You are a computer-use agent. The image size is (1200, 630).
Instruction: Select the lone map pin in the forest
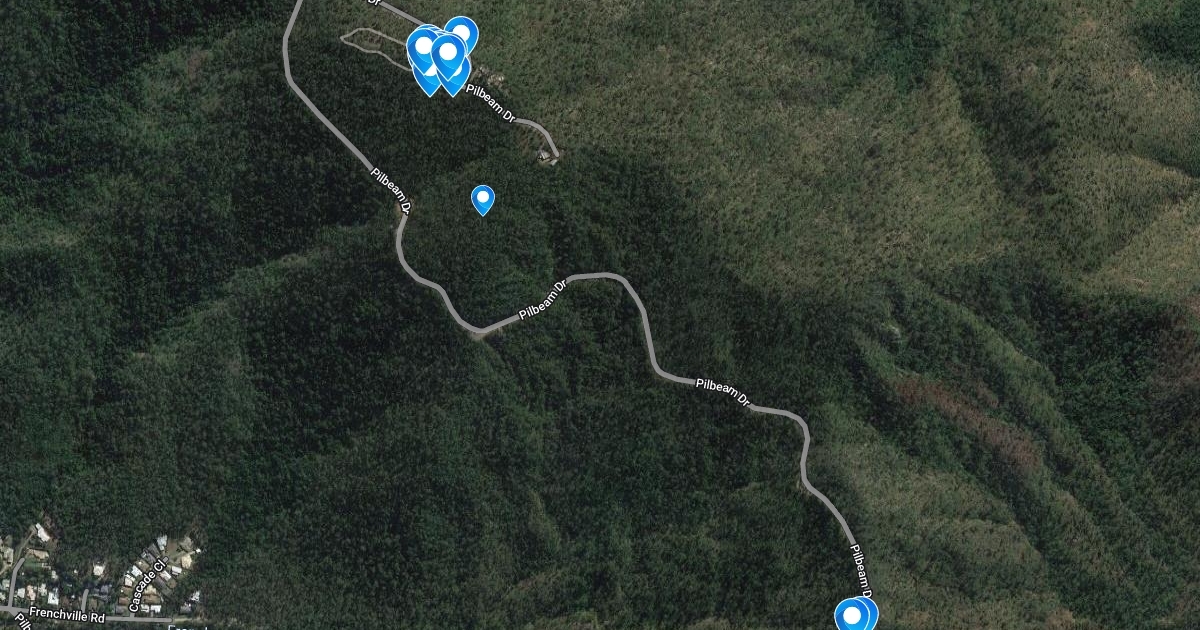[x=483, y=199]
